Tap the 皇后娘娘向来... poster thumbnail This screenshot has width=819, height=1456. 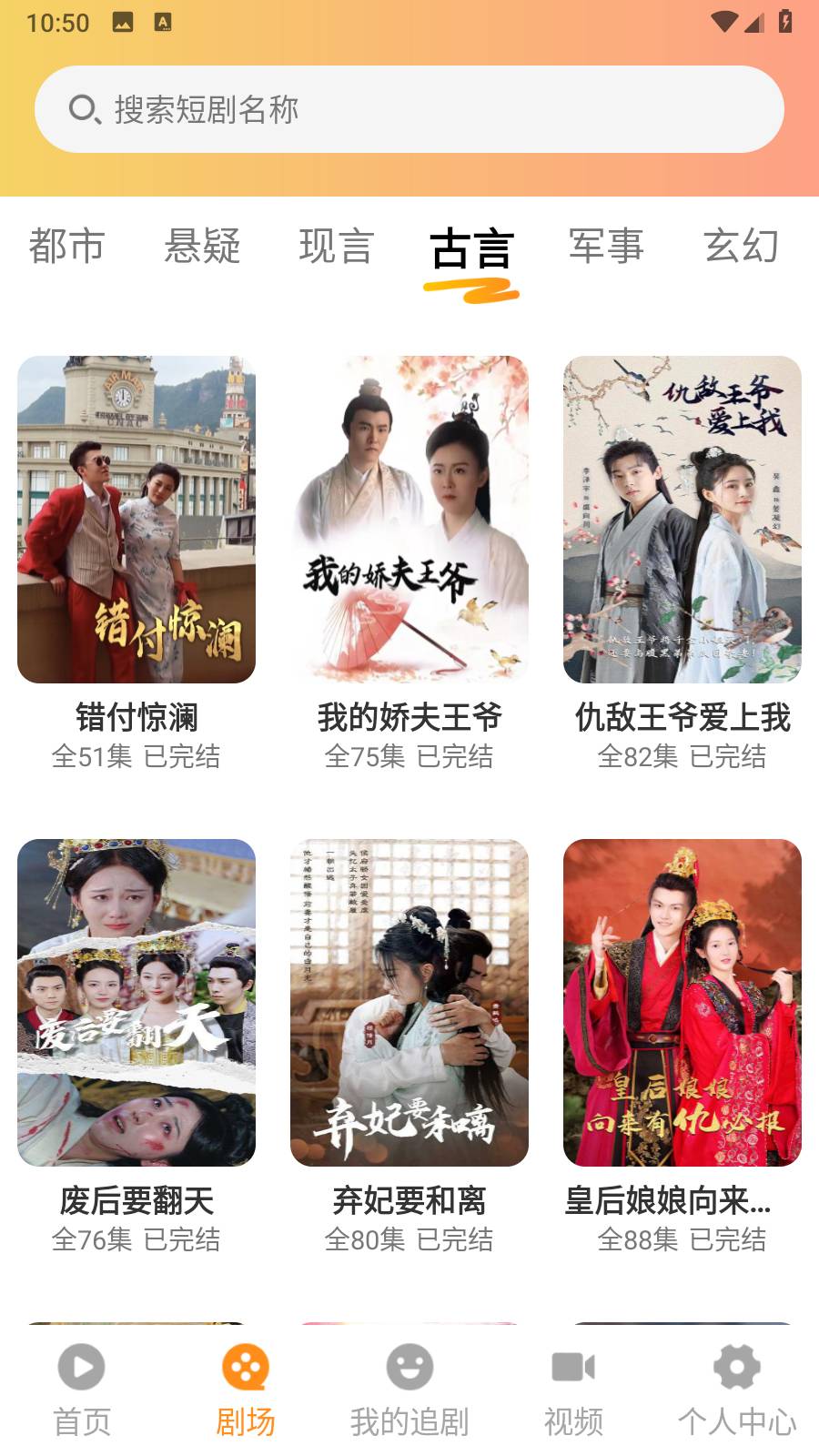click(682, 1004)
